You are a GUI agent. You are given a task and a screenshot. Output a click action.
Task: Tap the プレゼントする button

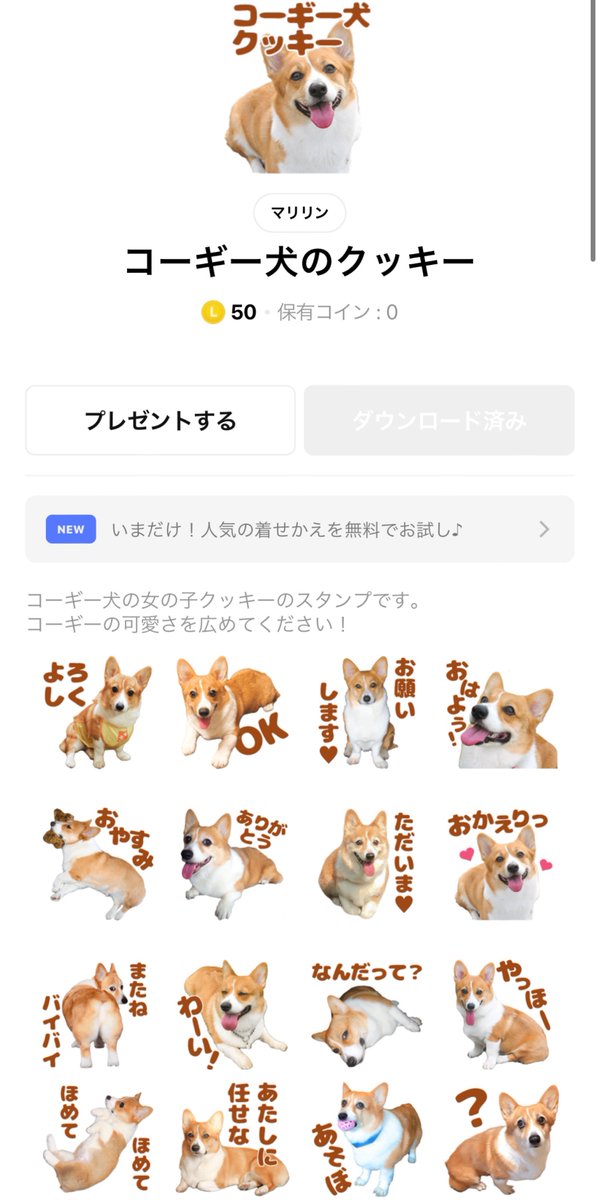(x=160, y=420)
